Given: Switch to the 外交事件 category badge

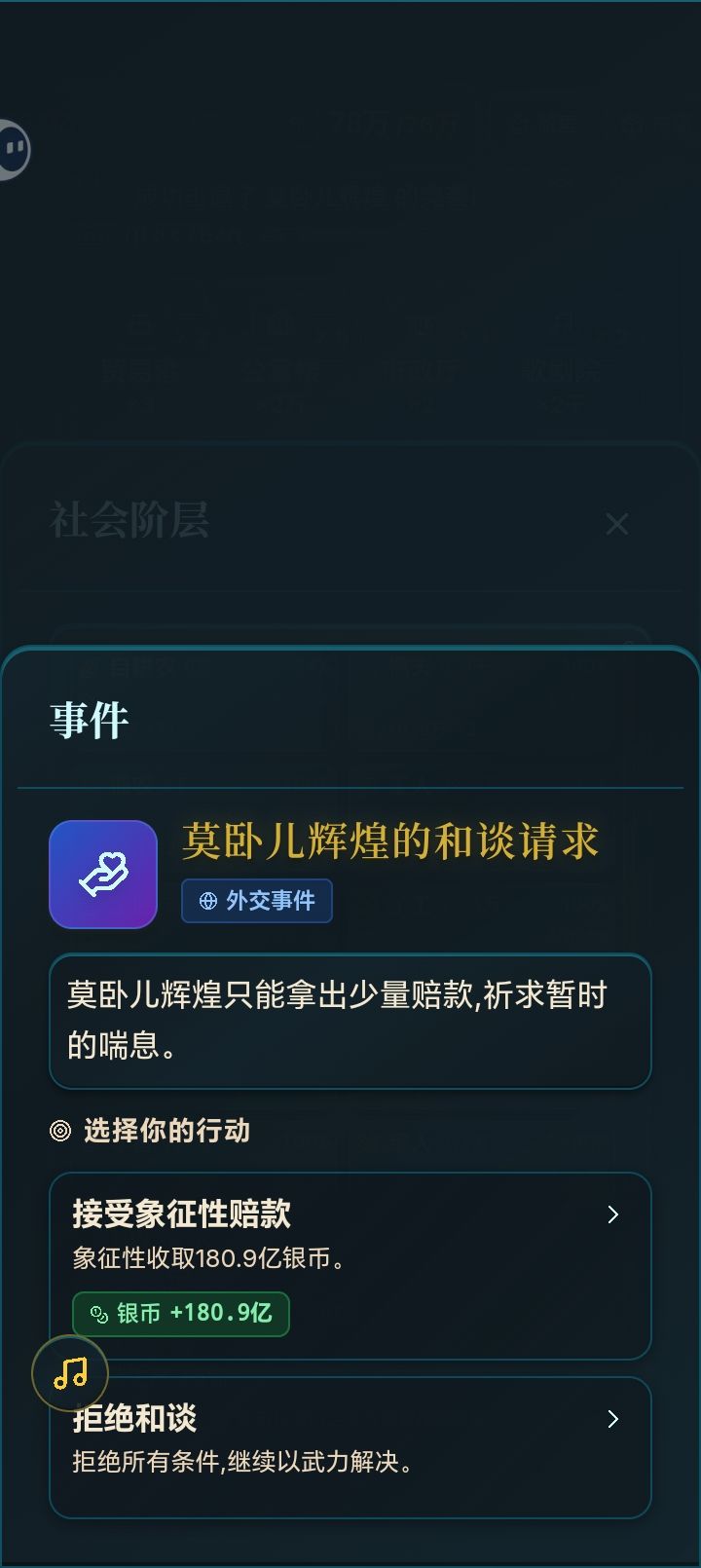Looking at the screenshot, I should (256, 901).
